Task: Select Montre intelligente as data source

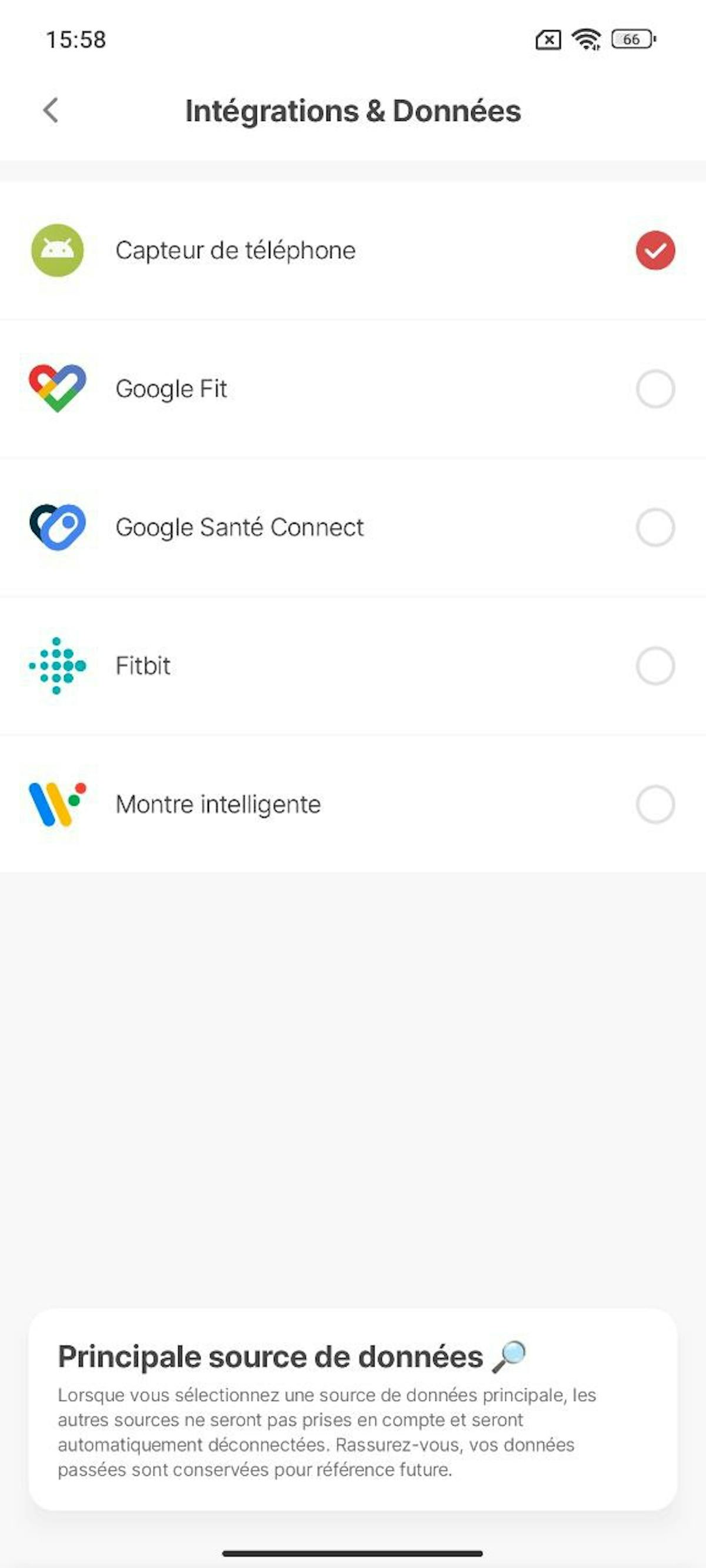Action: (x=655, y=804)
